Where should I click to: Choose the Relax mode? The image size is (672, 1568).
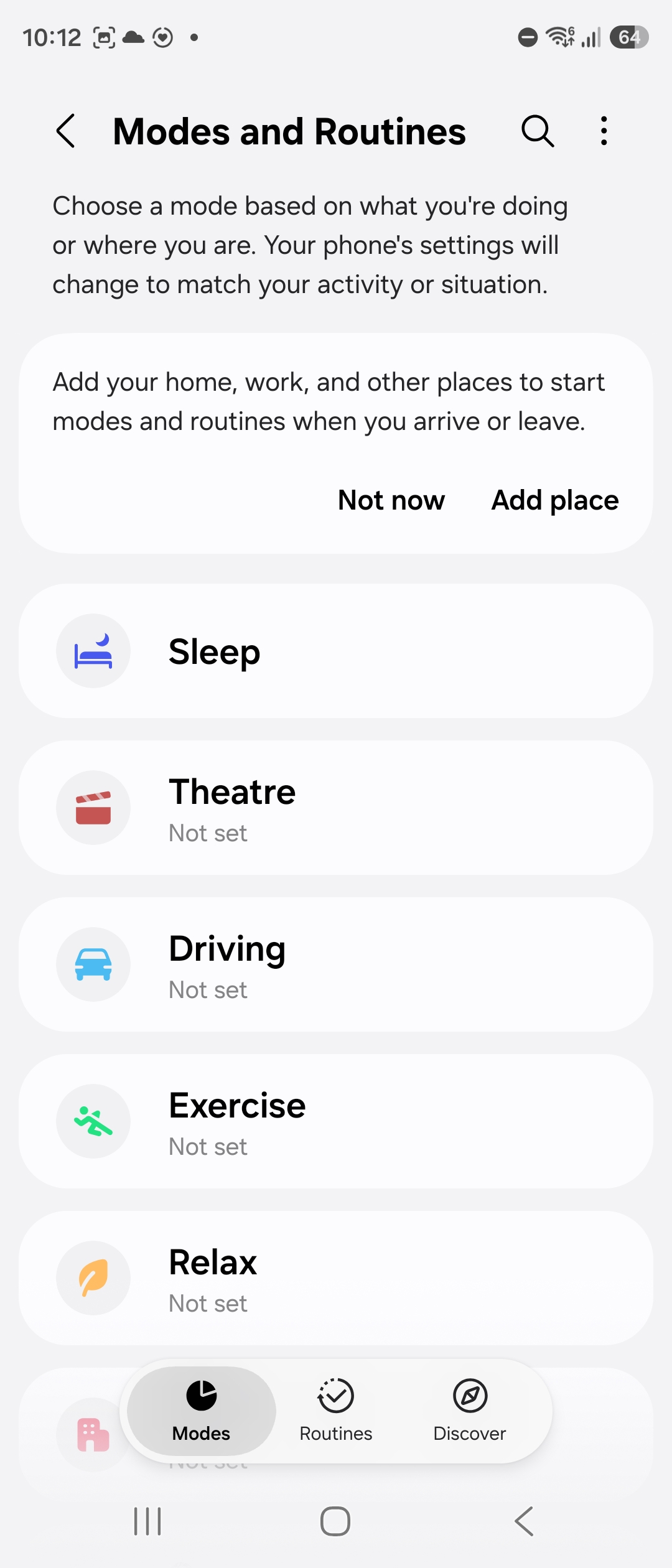[336, 1278]
